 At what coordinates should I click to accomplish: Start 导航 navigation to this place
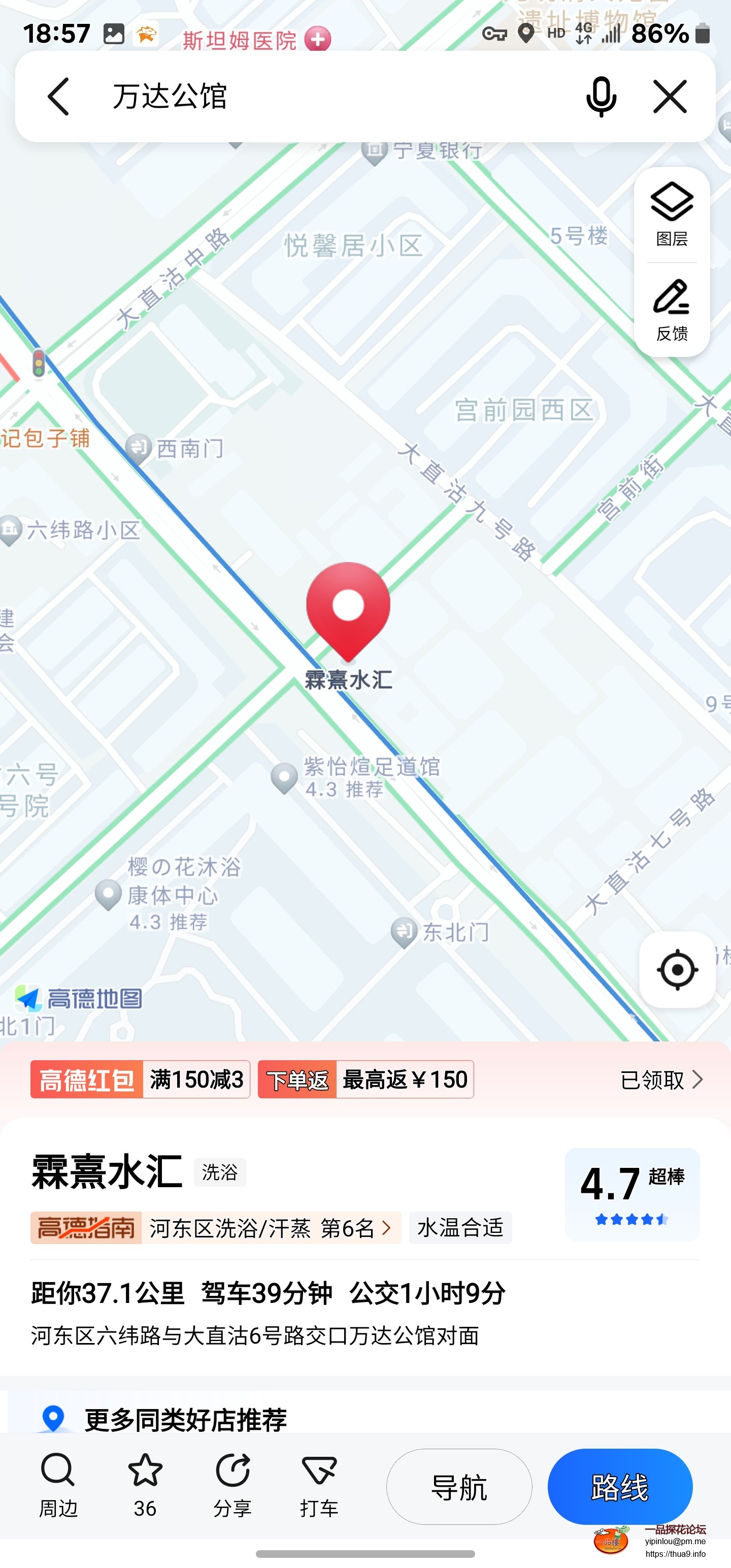[x=459, y=1486]
